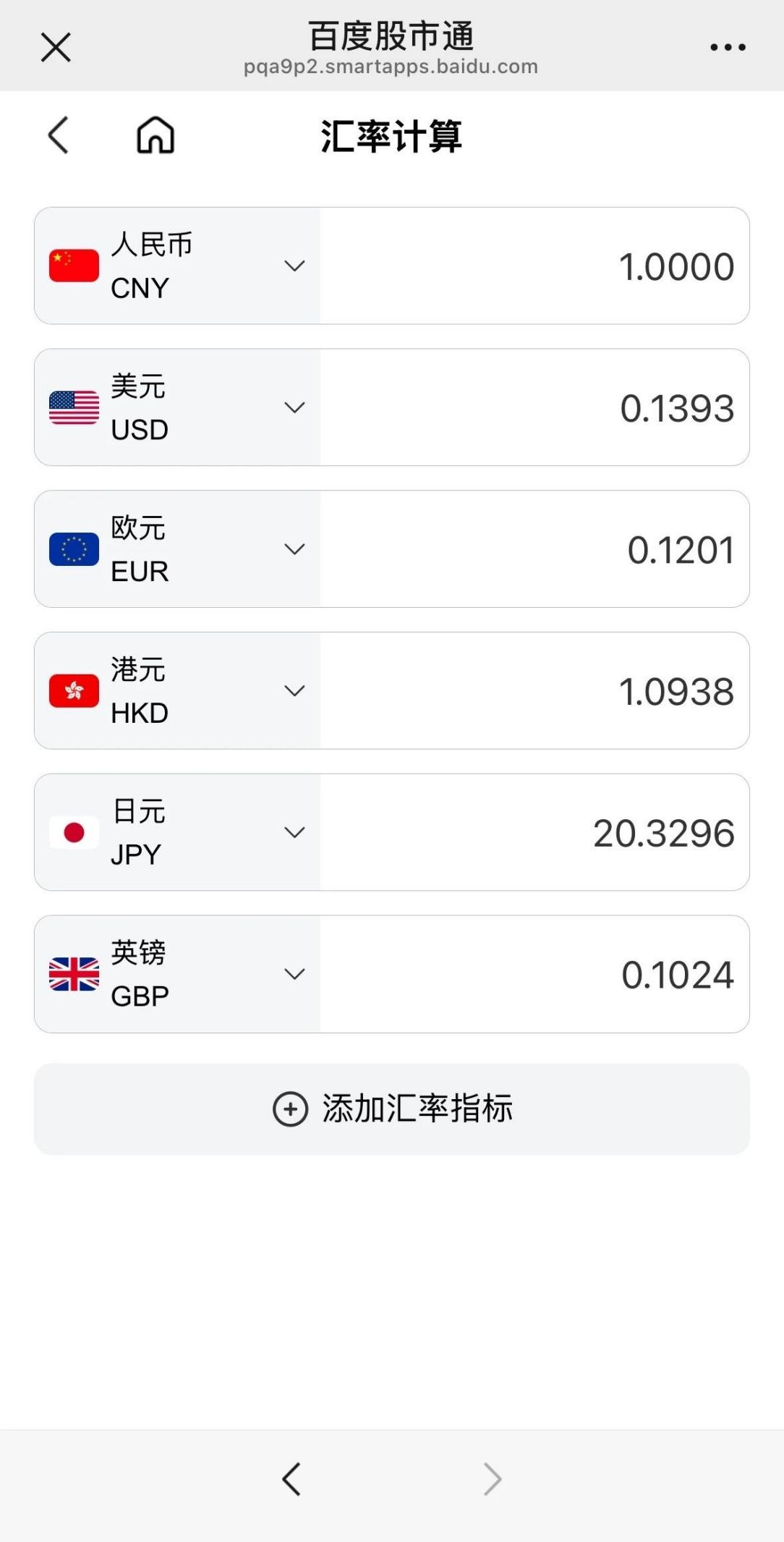This screenshot has height=1542, width=784.
Task: Tap the US flag icon next to USD
Action: click(x=73, y=407)
